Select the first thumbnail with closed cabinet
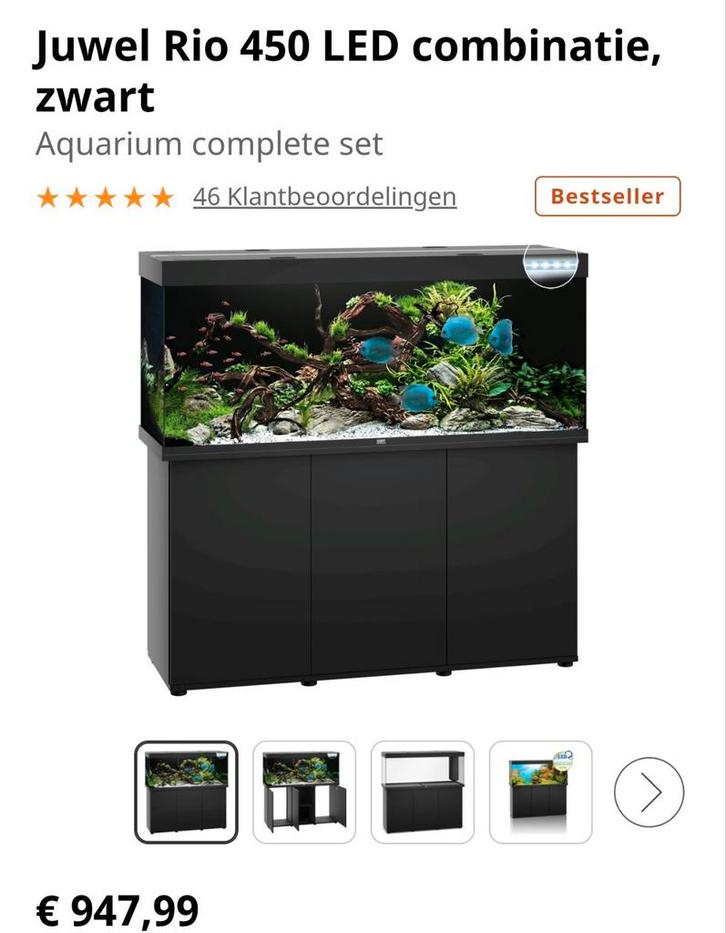726x933 pixels. [187, 791]
